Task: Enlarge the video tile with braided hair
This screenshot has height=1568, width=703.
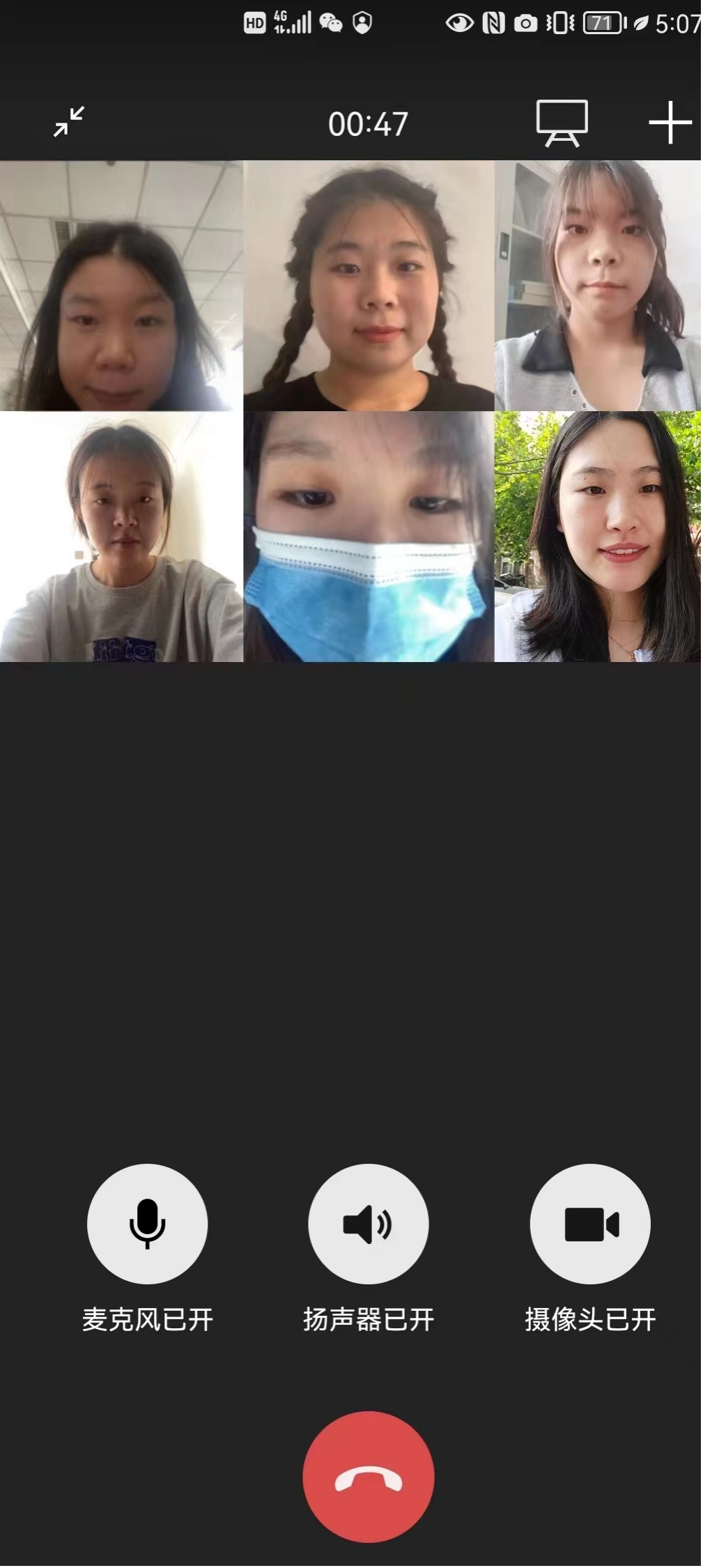Action: pos(369,286)
